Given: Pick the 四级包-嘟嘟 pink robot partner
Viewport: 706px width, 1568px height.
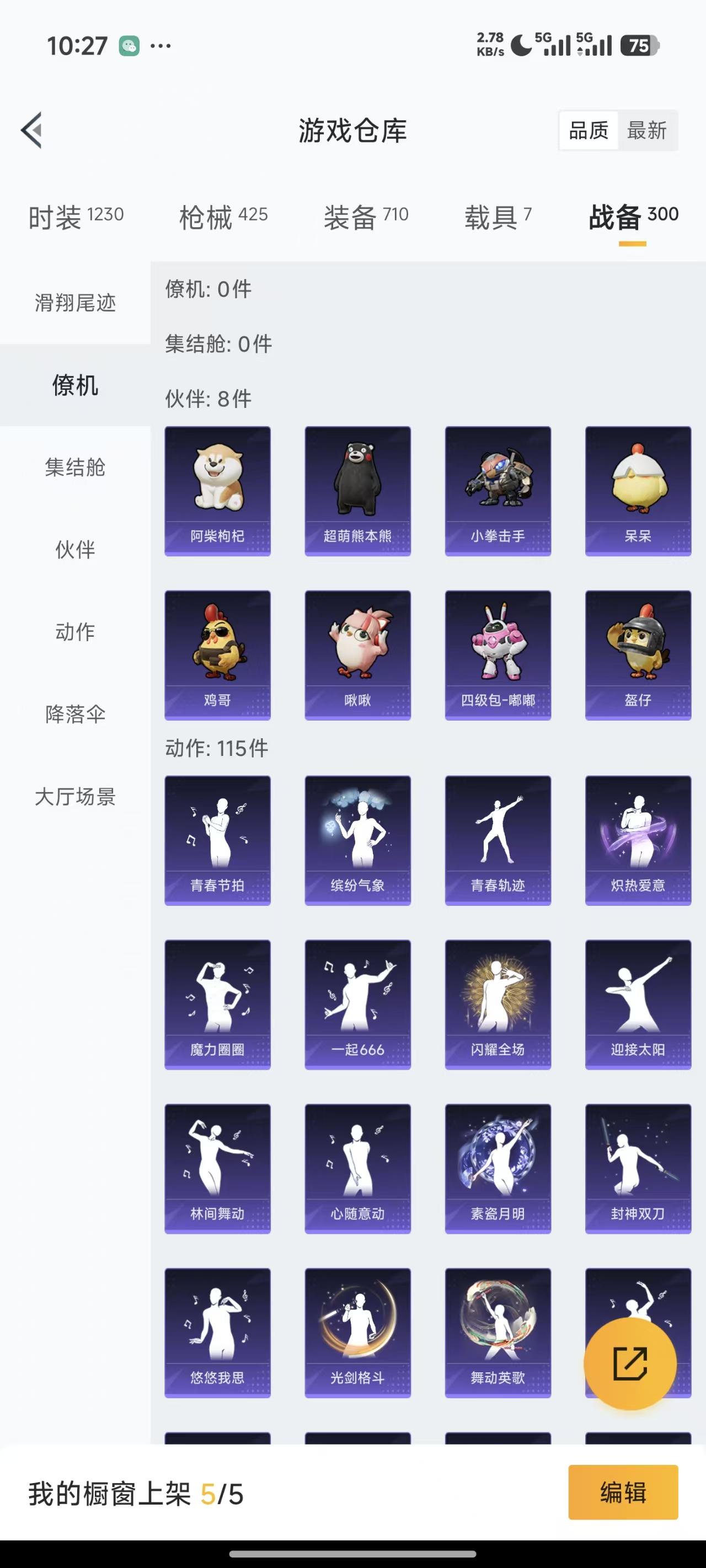Looking at the screenshot, I should pyautogui.click(x=498, y=653).
